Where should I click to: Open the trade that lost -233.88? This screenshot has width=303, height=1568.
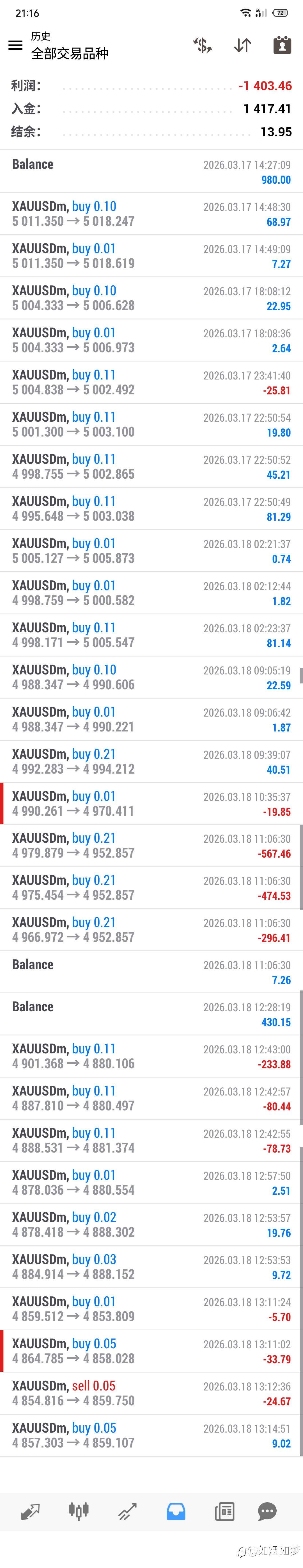[x=151, y=1056]
